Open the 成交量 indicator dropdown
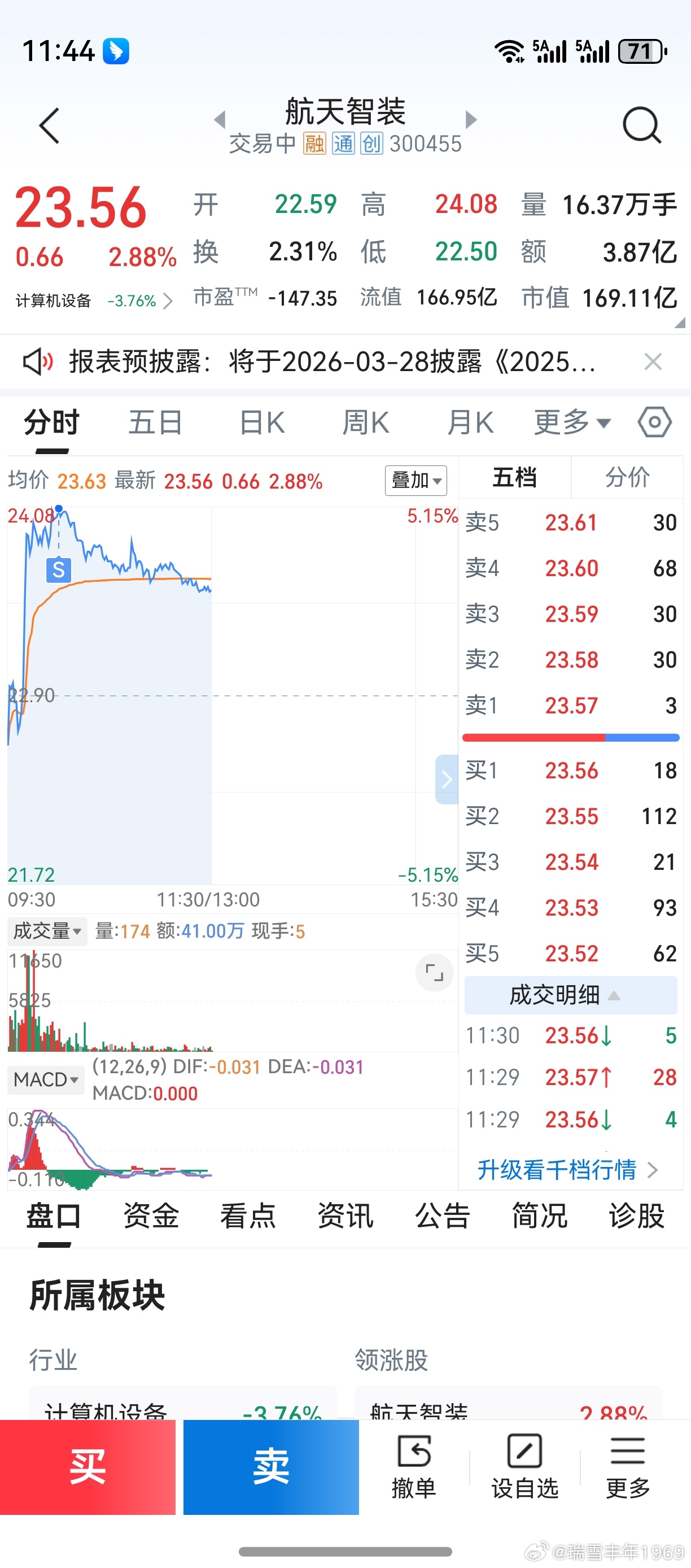This screenshot has width=691, height=1568. click(x=46, y=931)
